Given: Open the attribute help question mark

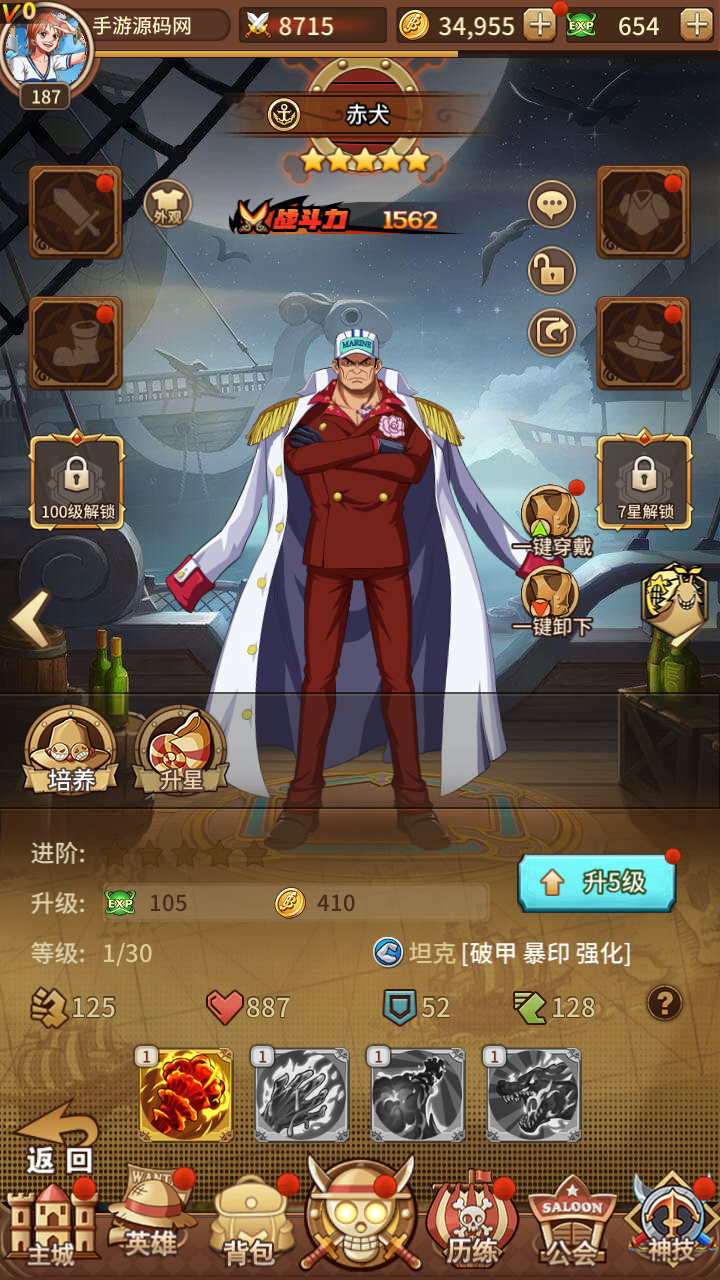Looking at the screenshot, I should pos(665,1002).
